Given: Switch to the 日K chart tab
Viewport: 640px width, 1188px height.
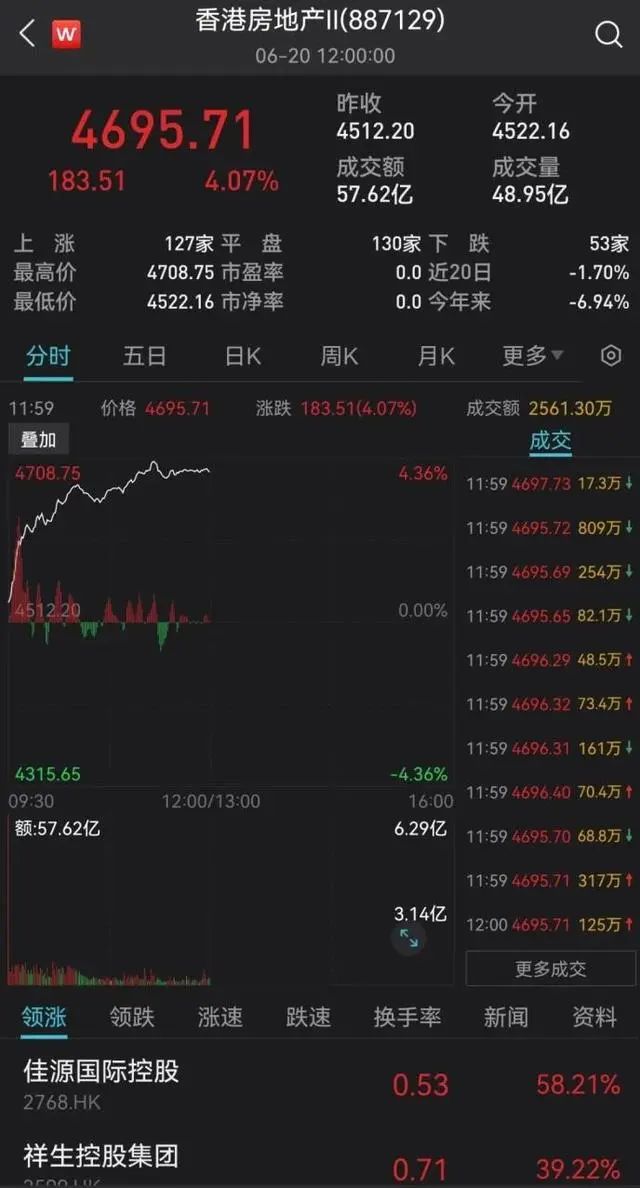Looking at the screenshot, I should coord(242,356).
